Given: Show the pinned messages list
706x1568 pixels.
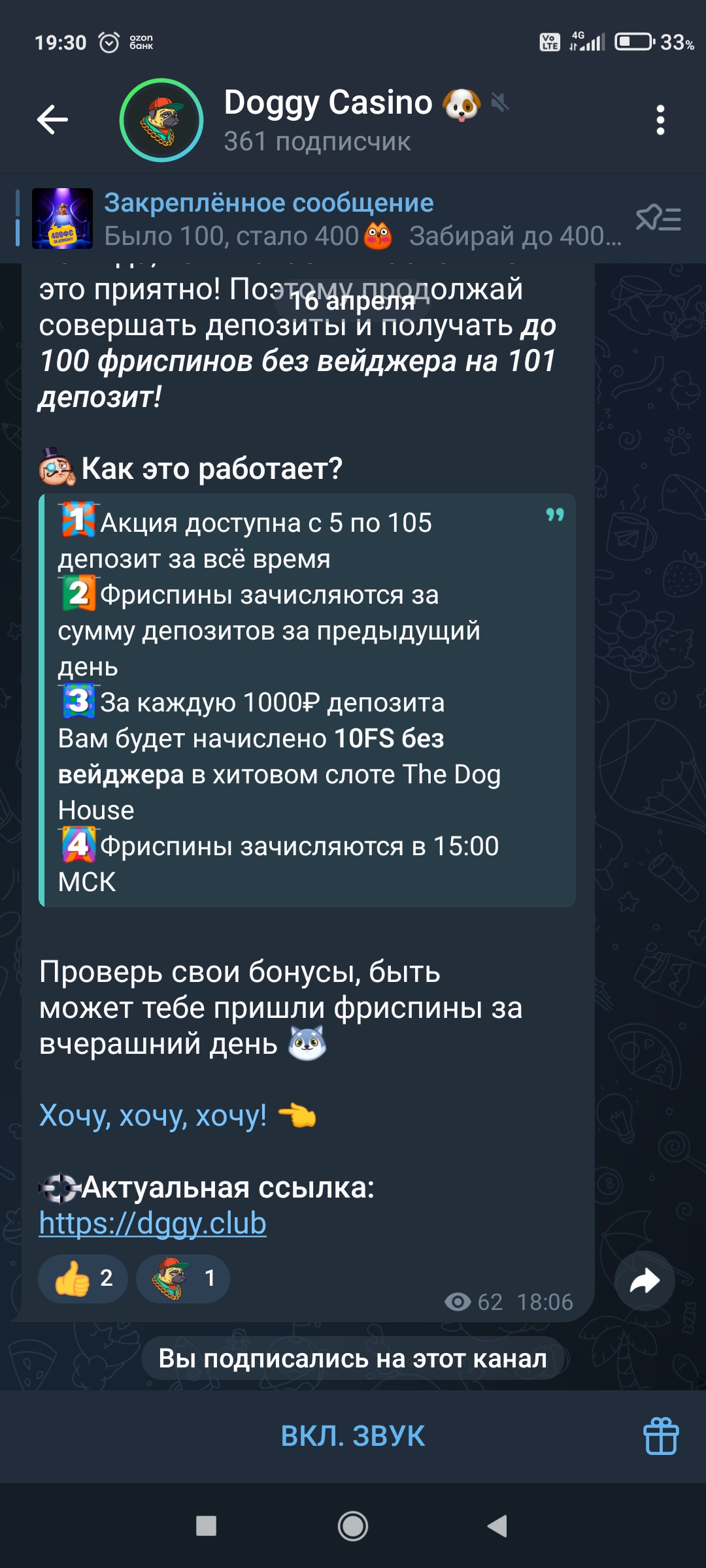Looking at the screenshot, I should coord(658,219).
